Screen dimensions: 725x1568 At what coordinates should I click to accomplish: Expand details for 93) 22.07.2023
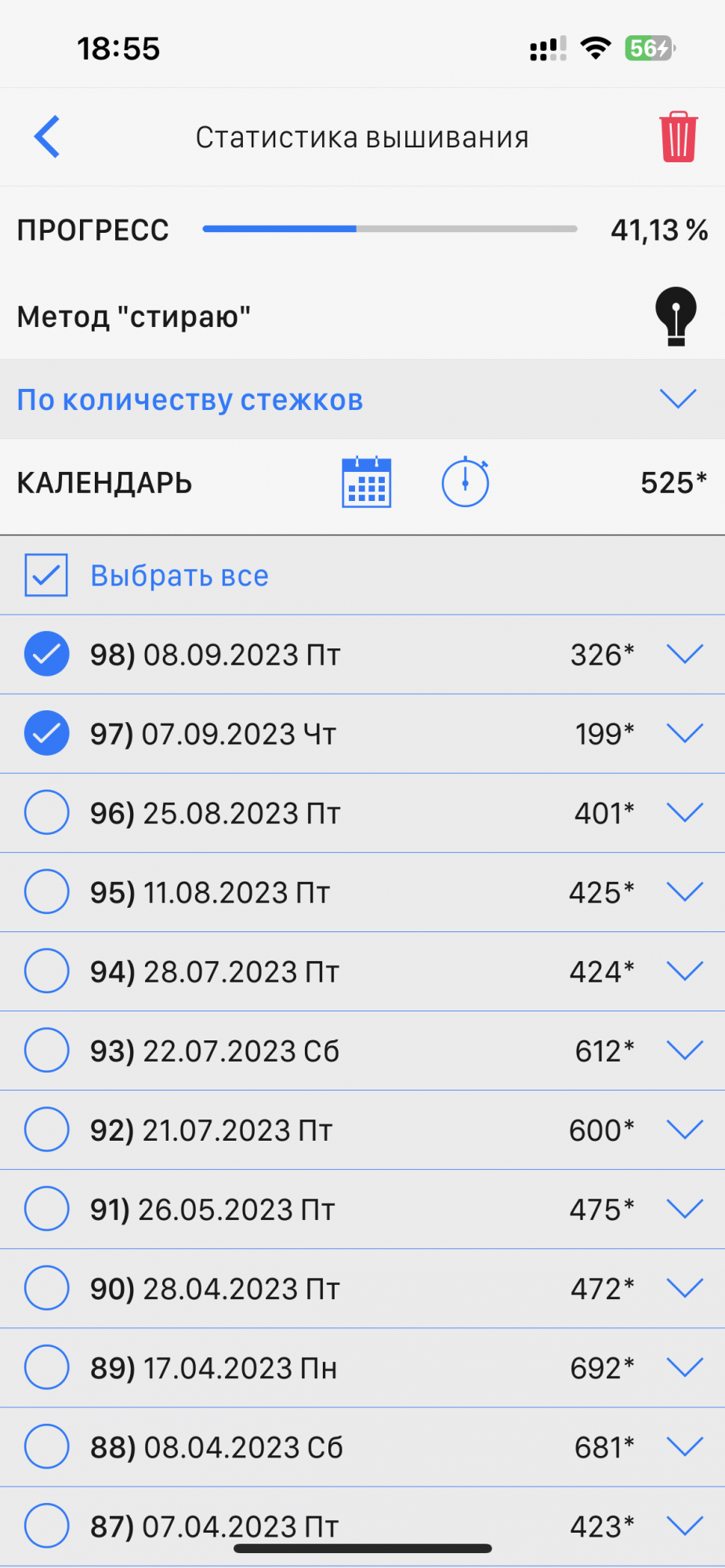(x=684, y=1051)
